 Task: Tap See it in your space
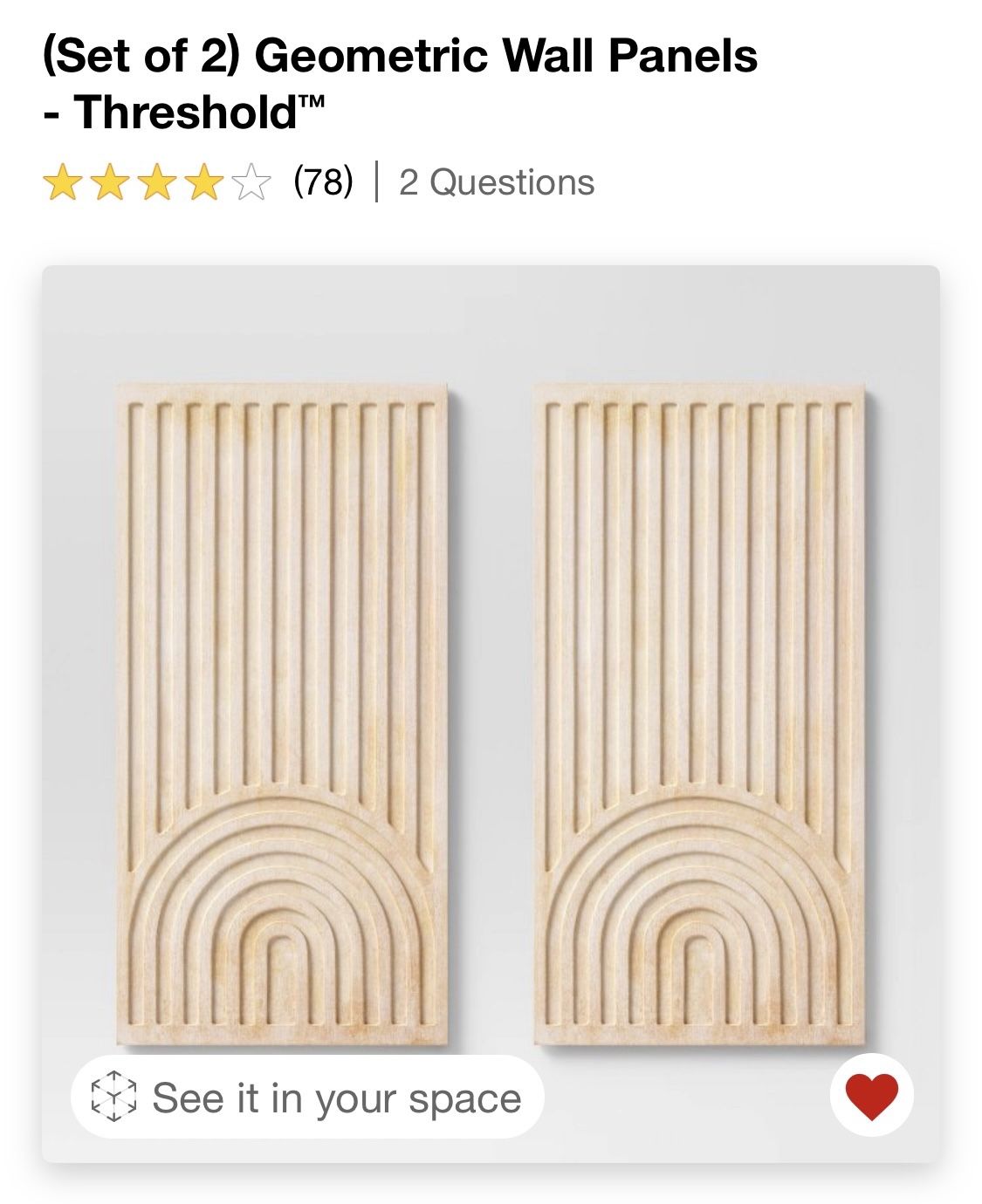tap(307, 1098)
